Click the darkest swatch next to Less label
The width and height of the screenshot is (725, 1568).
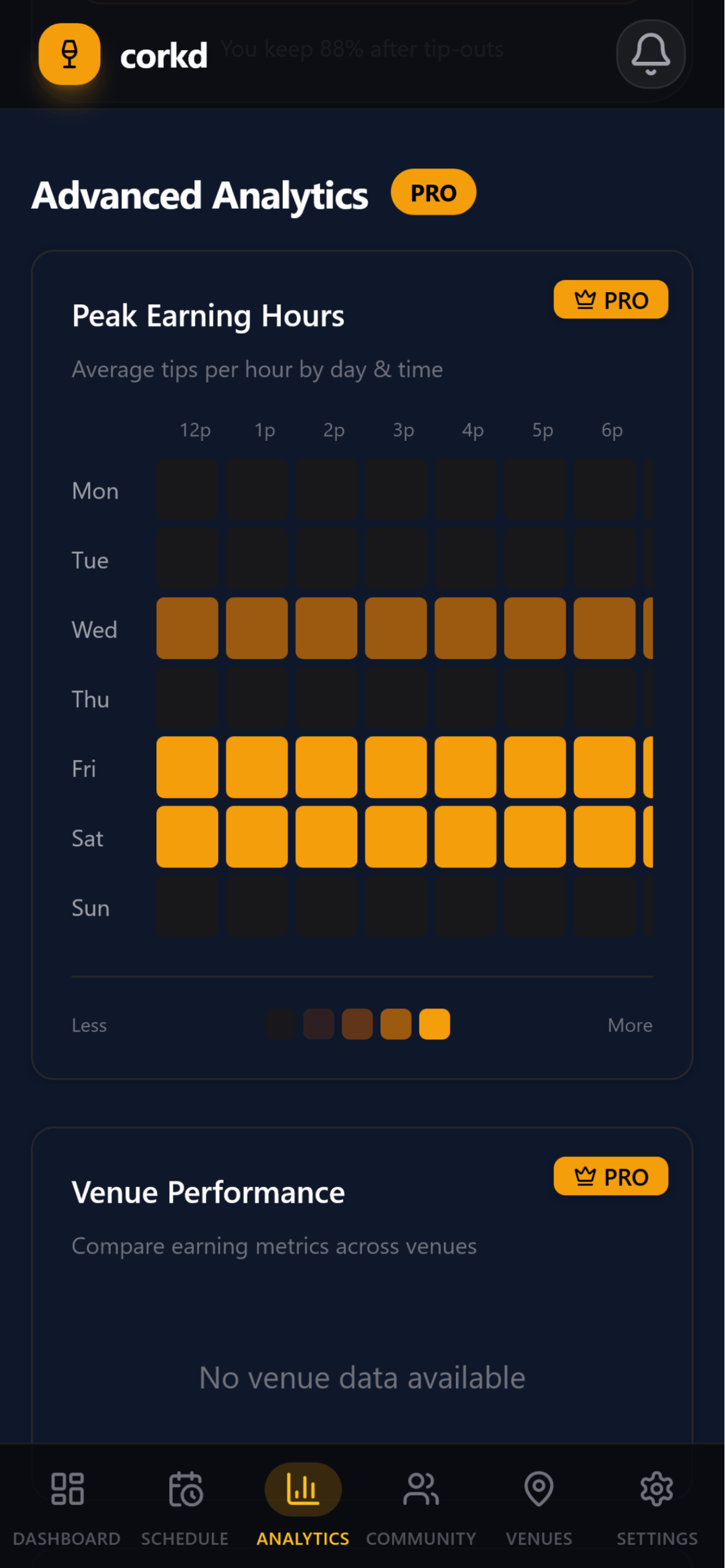pos(279,1024)
